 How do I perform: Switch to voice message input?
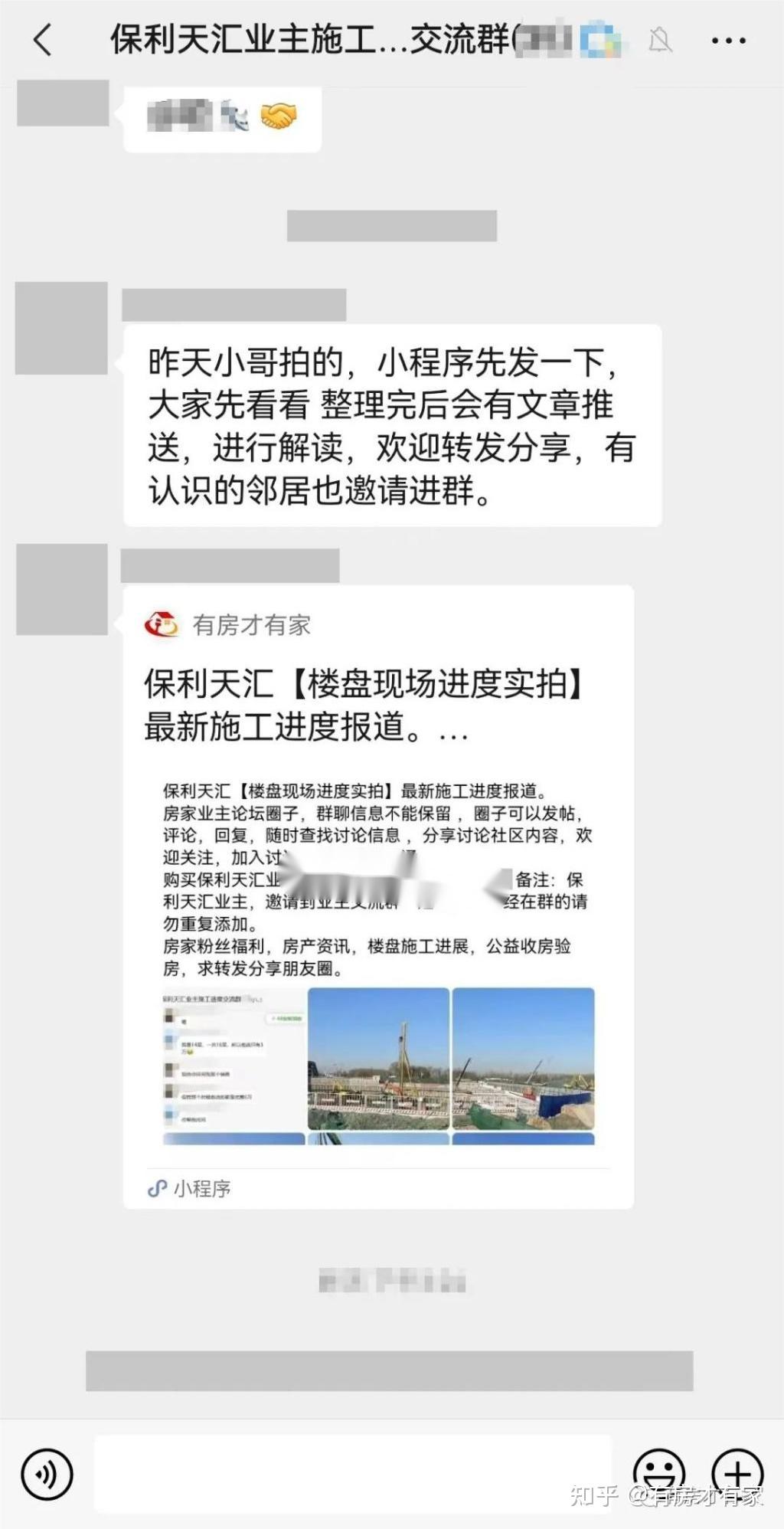tap(47, 1473)
